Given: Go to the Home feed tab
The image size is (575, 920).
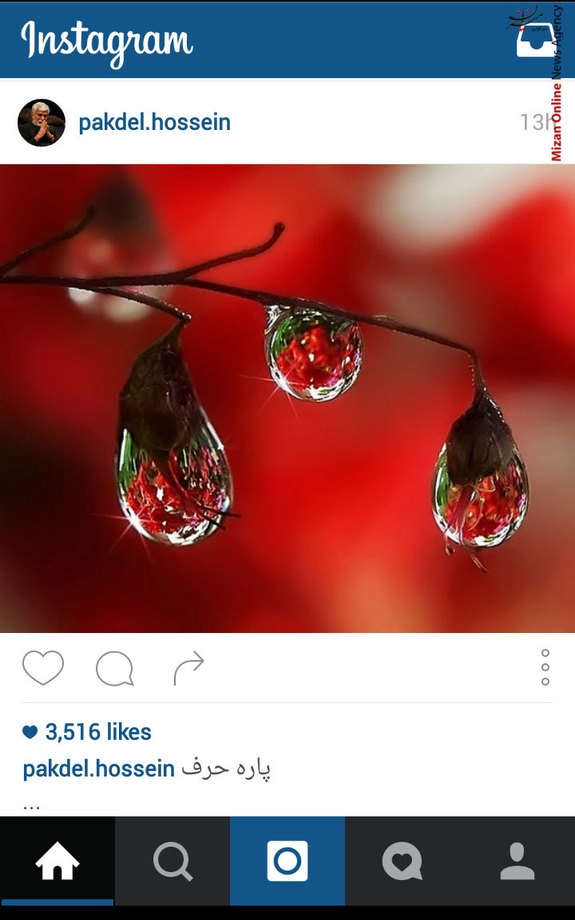Looking at the screenshot, I should 58,861.
